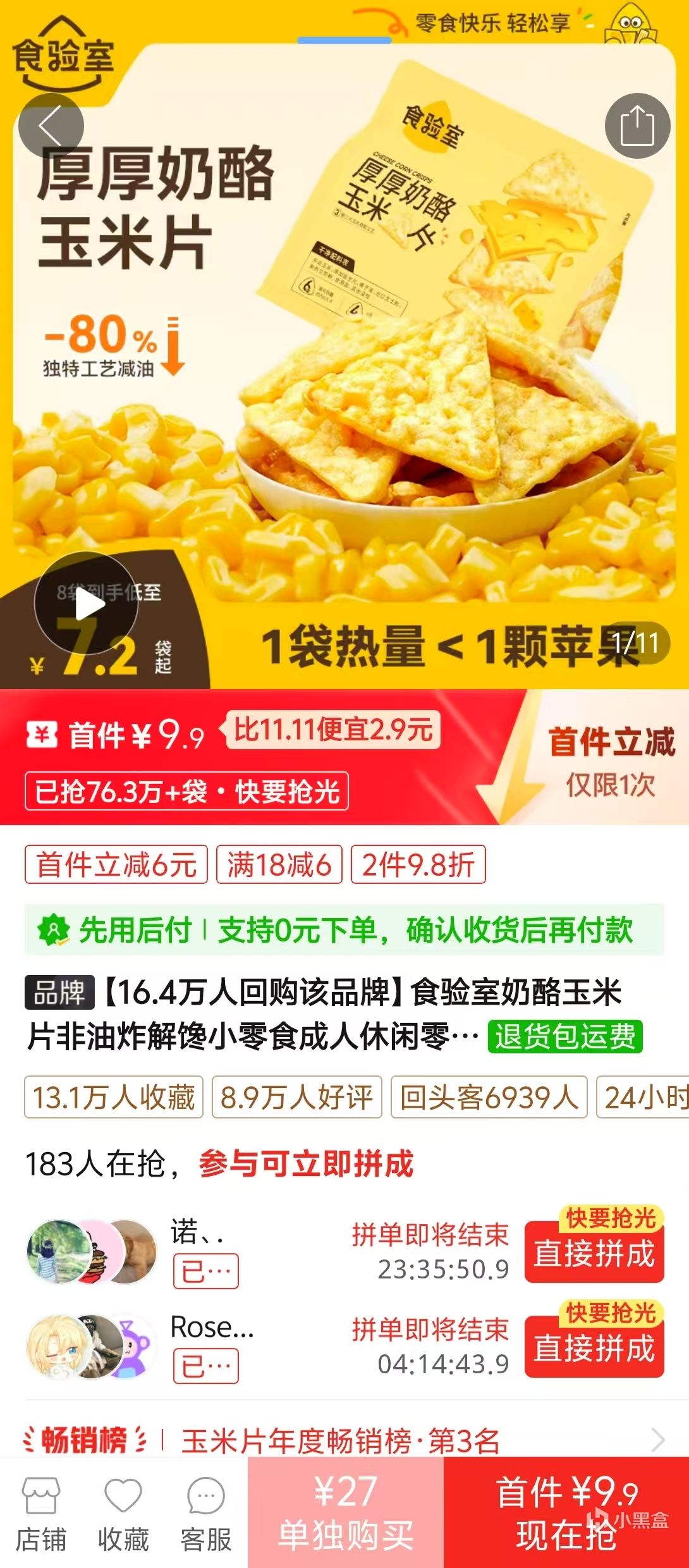The image size is (689, 1568).
Task: Select the 满18减6 discount chip
Action: (x=279, y=864)
